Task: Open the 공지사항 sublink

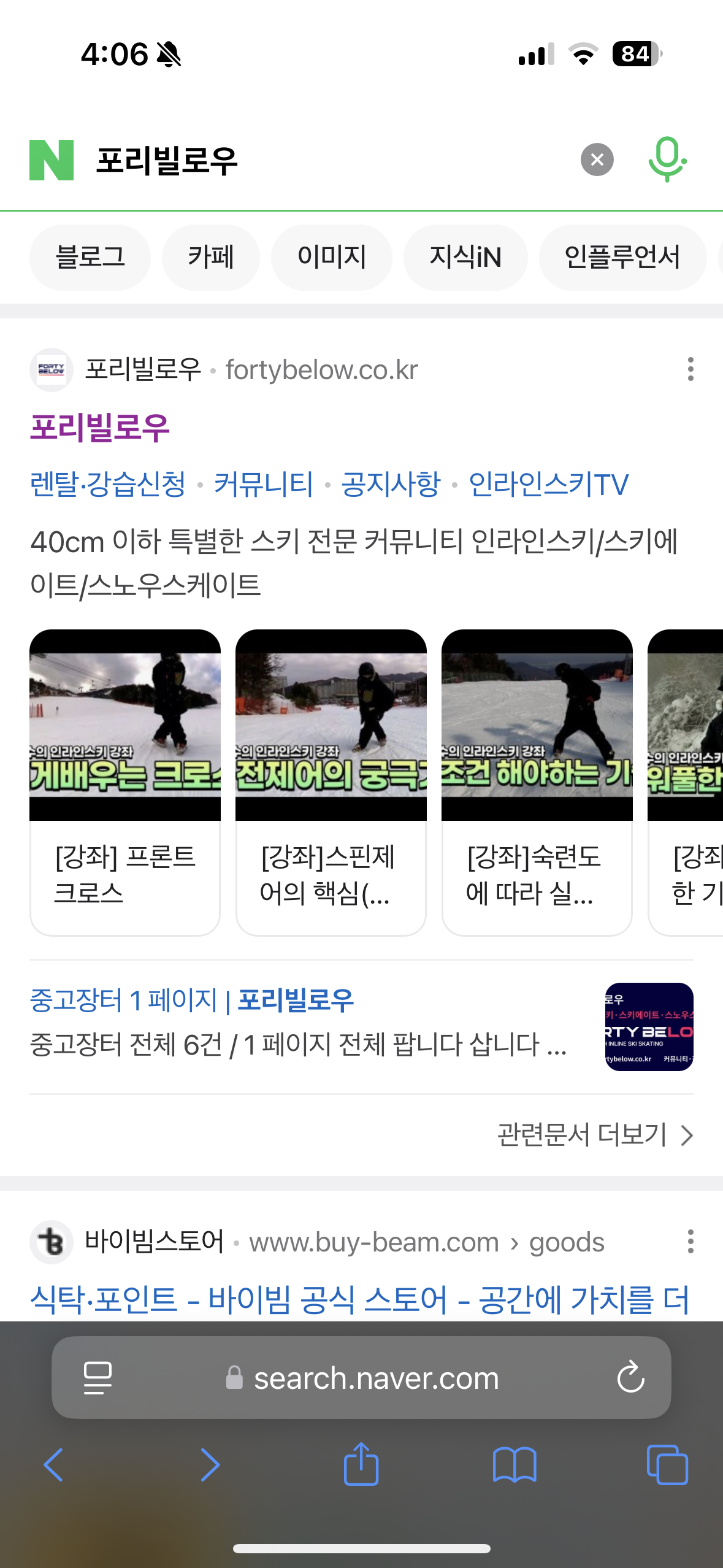Action: (391, 484)
